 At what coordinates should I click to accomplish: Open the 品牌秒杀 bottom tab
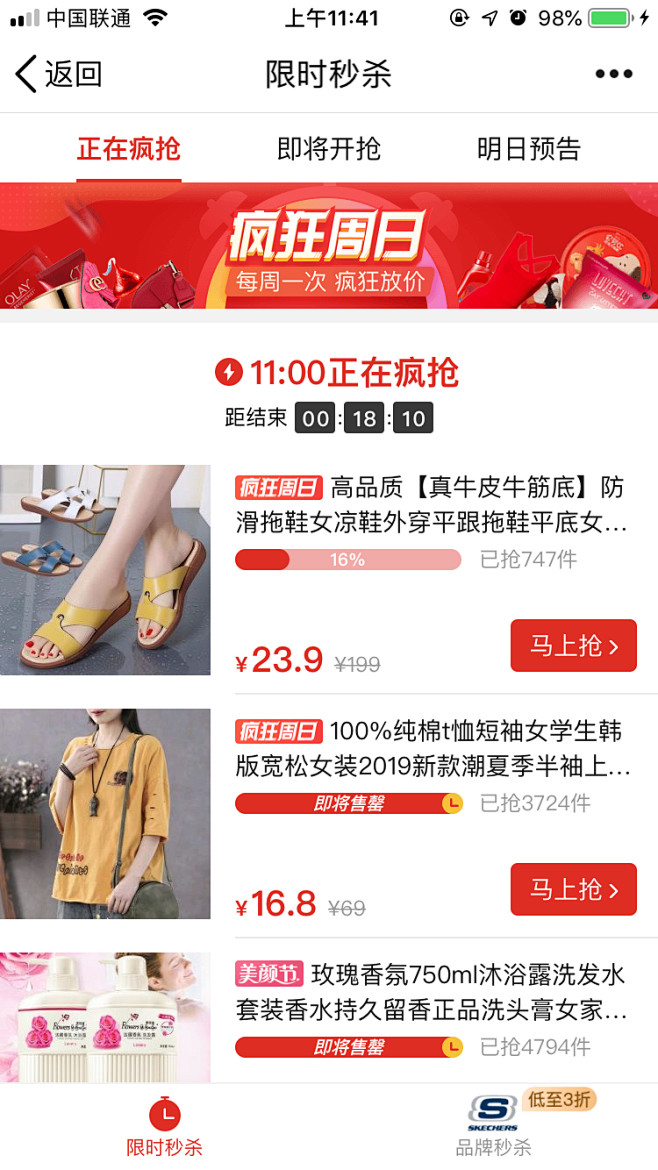click(494, 1126)
